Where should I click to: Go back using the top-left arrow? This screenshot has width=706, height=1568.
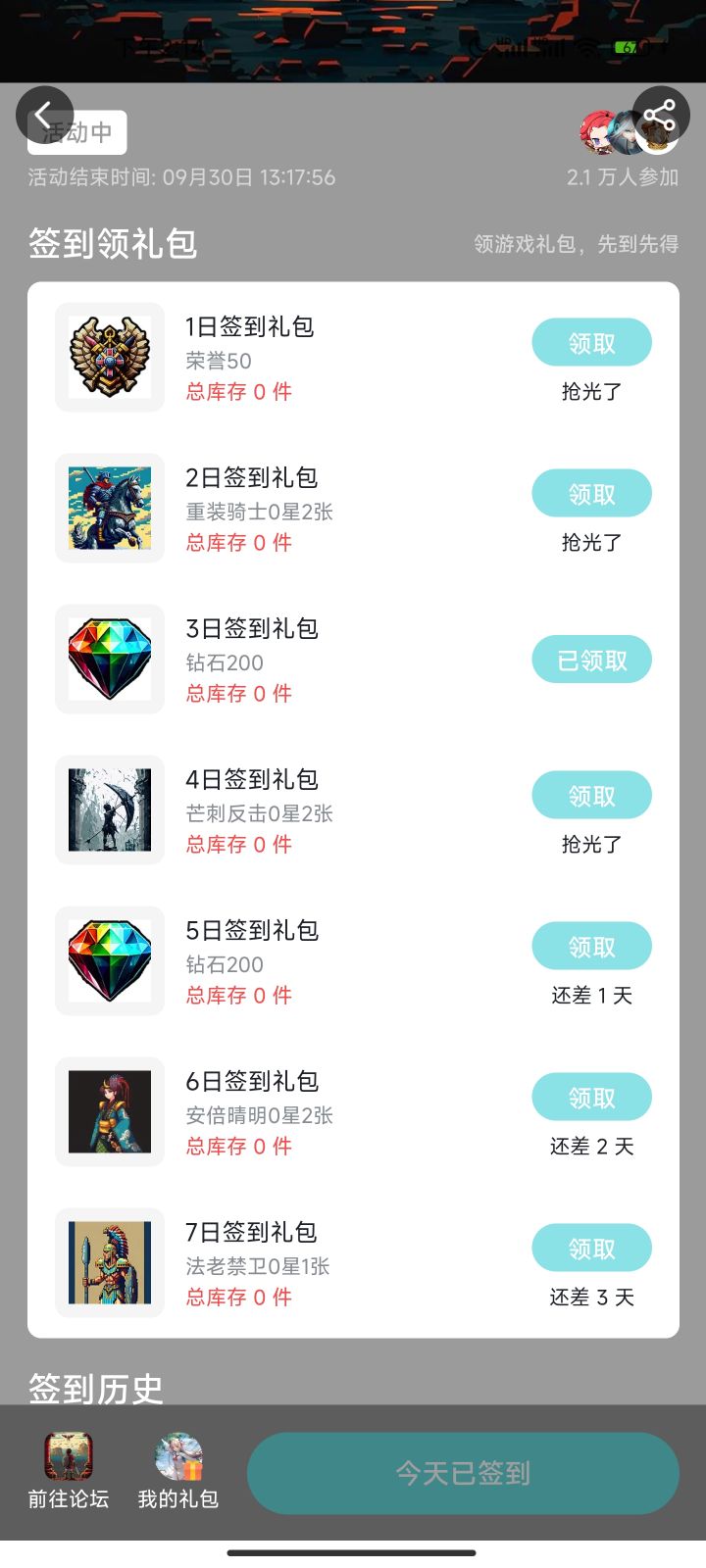coord(45,116)
